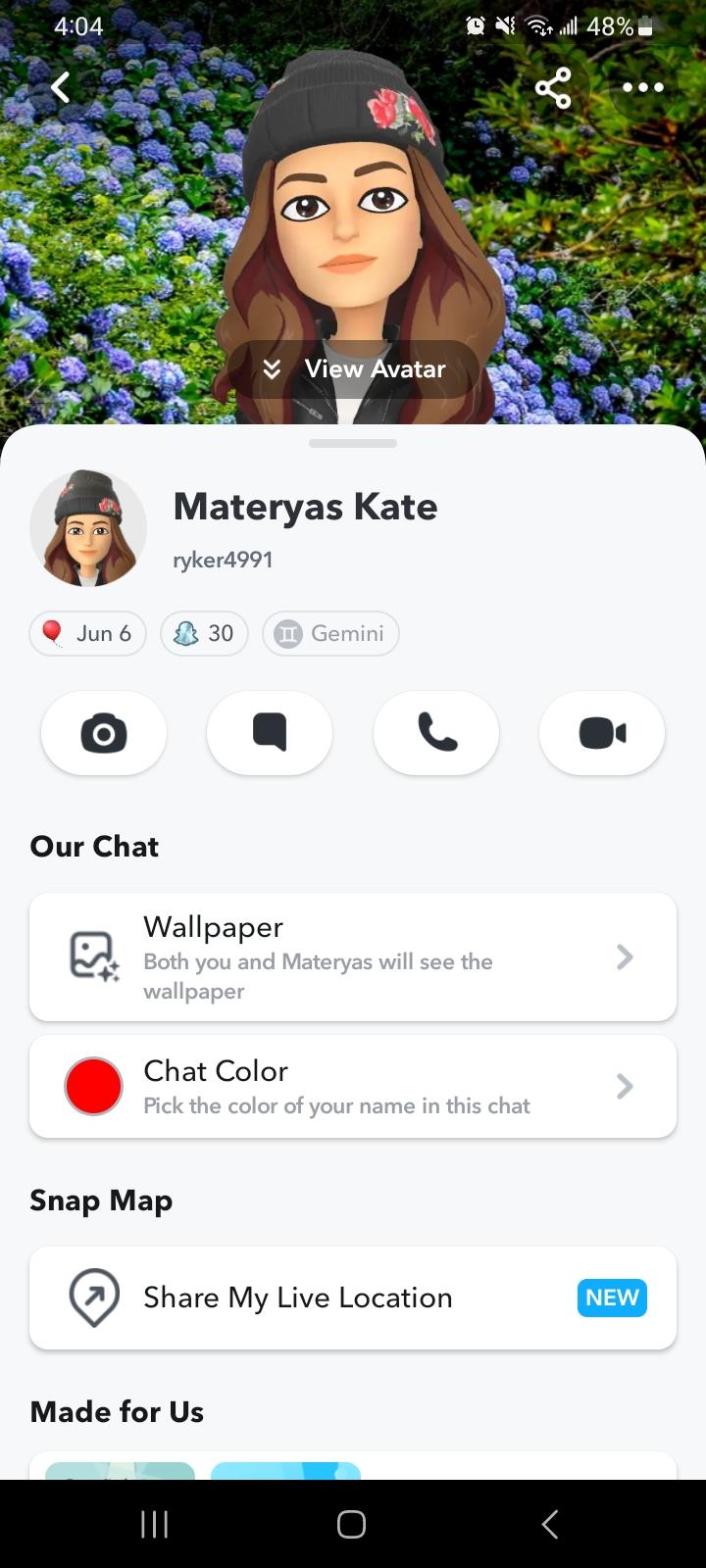This screenshot has width=706, height=1568.
Task: Tap Share My Live Location
Action: 298,1298
